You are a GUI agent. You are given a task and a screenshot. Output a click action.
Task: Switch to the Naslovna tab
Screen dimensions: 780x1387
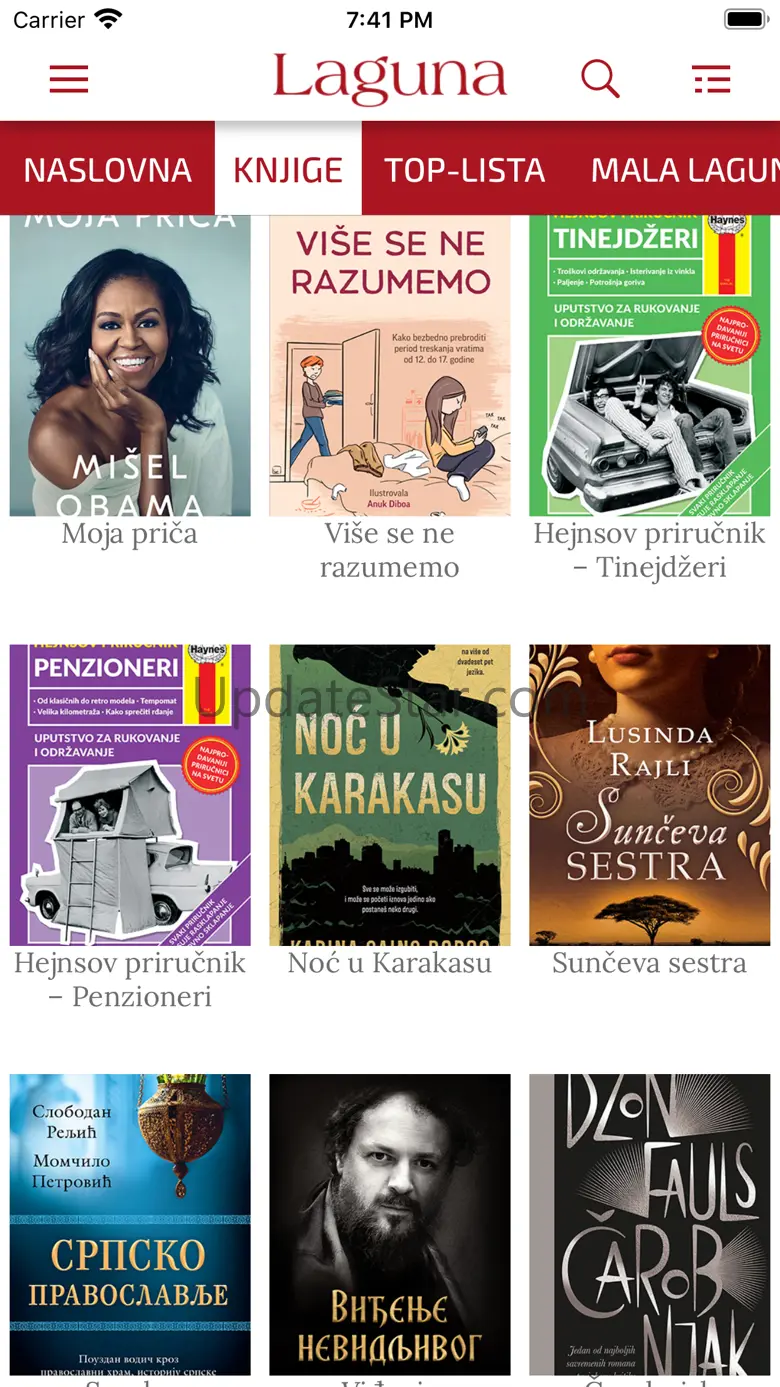click(108, 170)
